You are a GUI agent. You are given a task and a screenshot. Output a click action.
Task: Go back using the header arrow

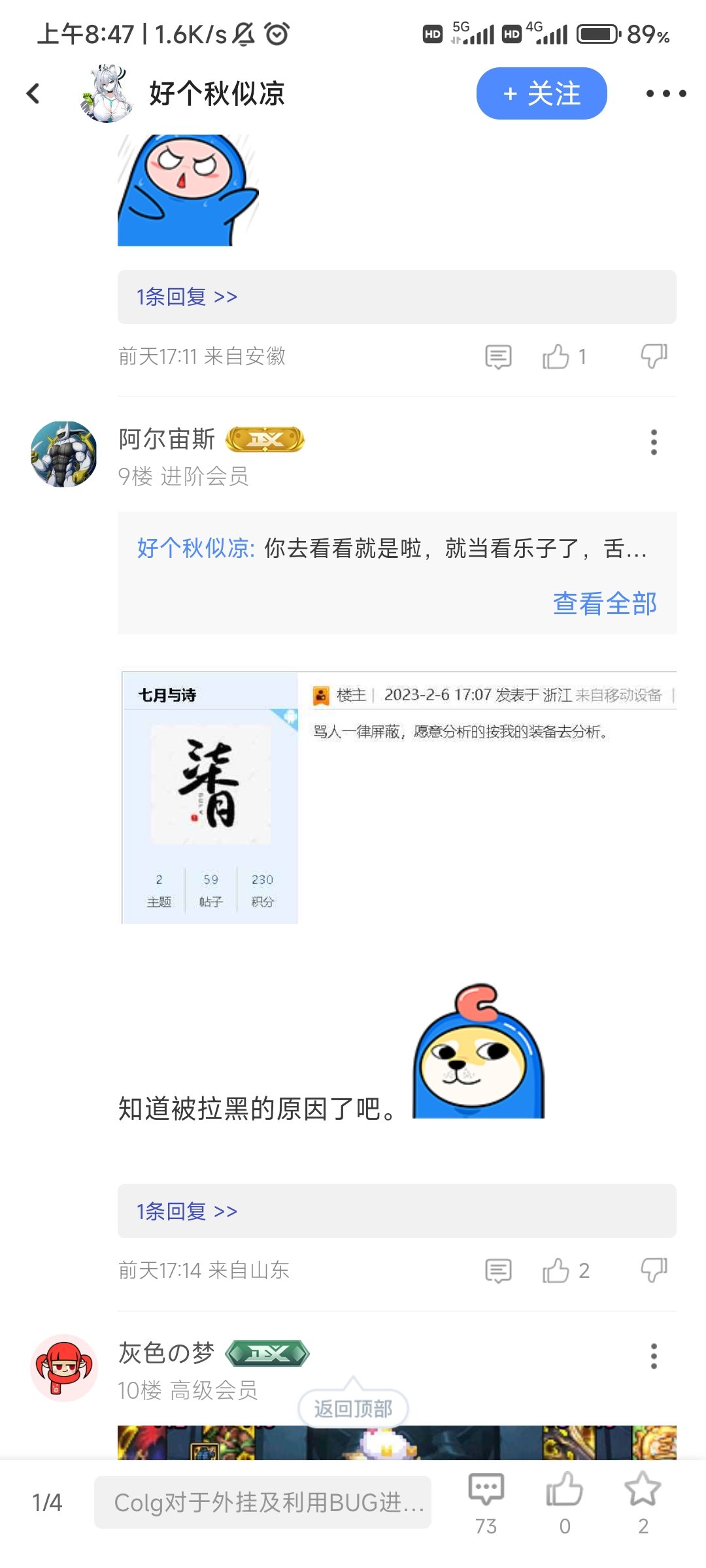point(33,93)
